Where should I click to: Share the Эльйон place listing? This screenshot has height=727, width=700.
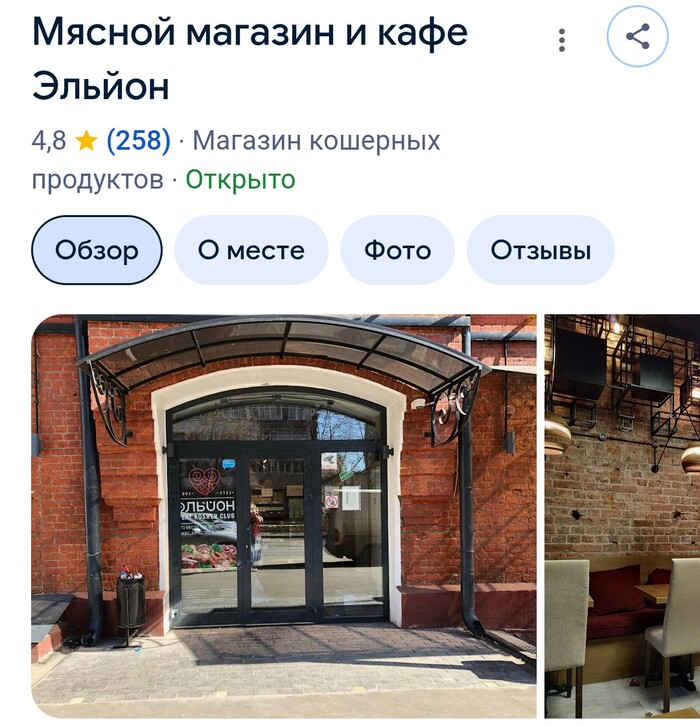coord(637,38)
